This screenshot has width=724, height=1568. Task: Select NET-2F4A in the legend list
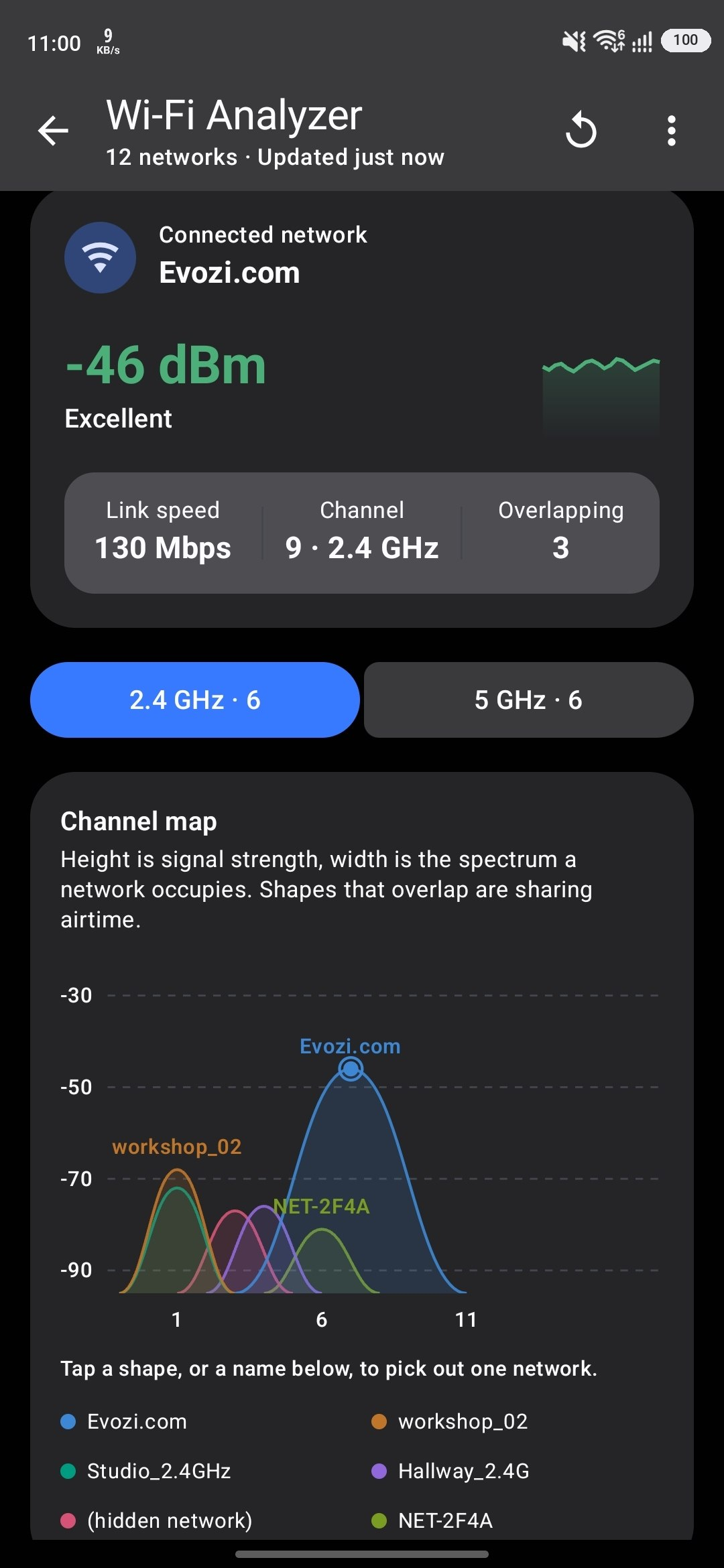(432, 1520)
